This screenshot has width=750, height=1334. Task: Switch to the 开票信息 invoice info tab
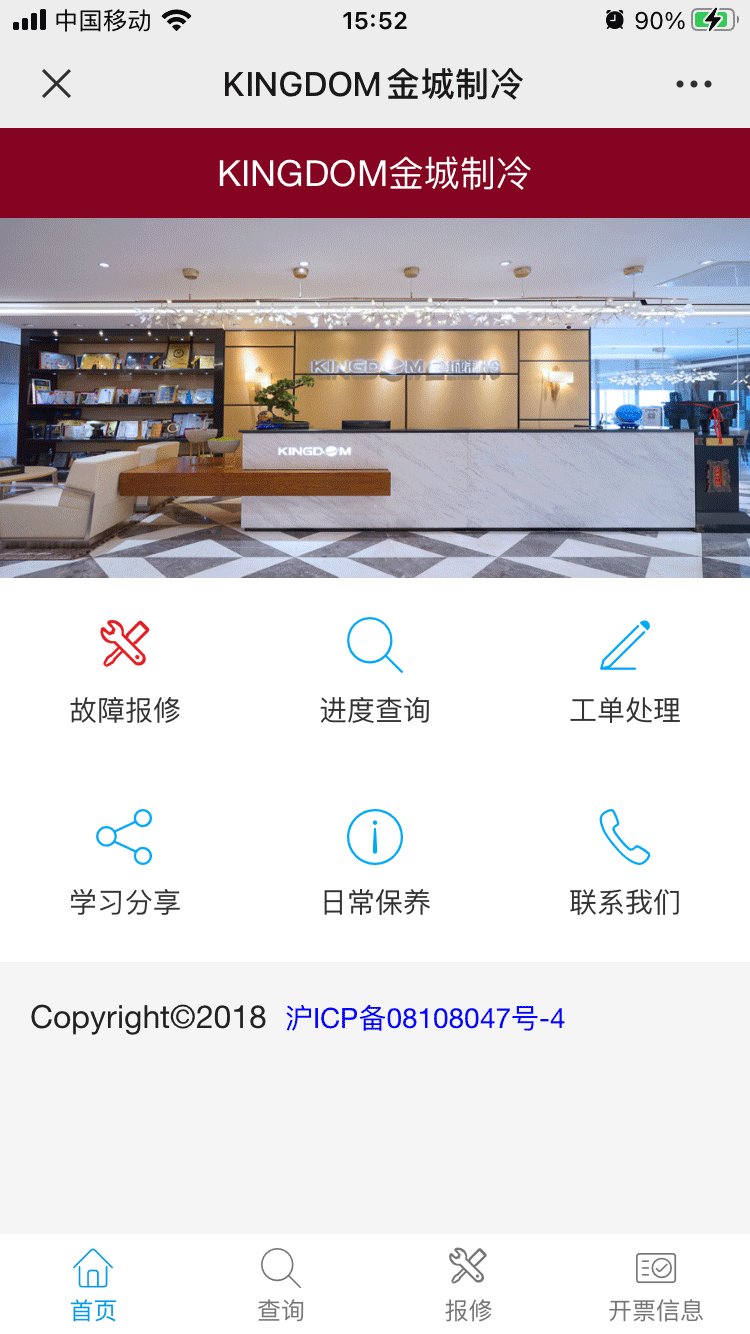pyautogui.click(x=656, y=1285)
